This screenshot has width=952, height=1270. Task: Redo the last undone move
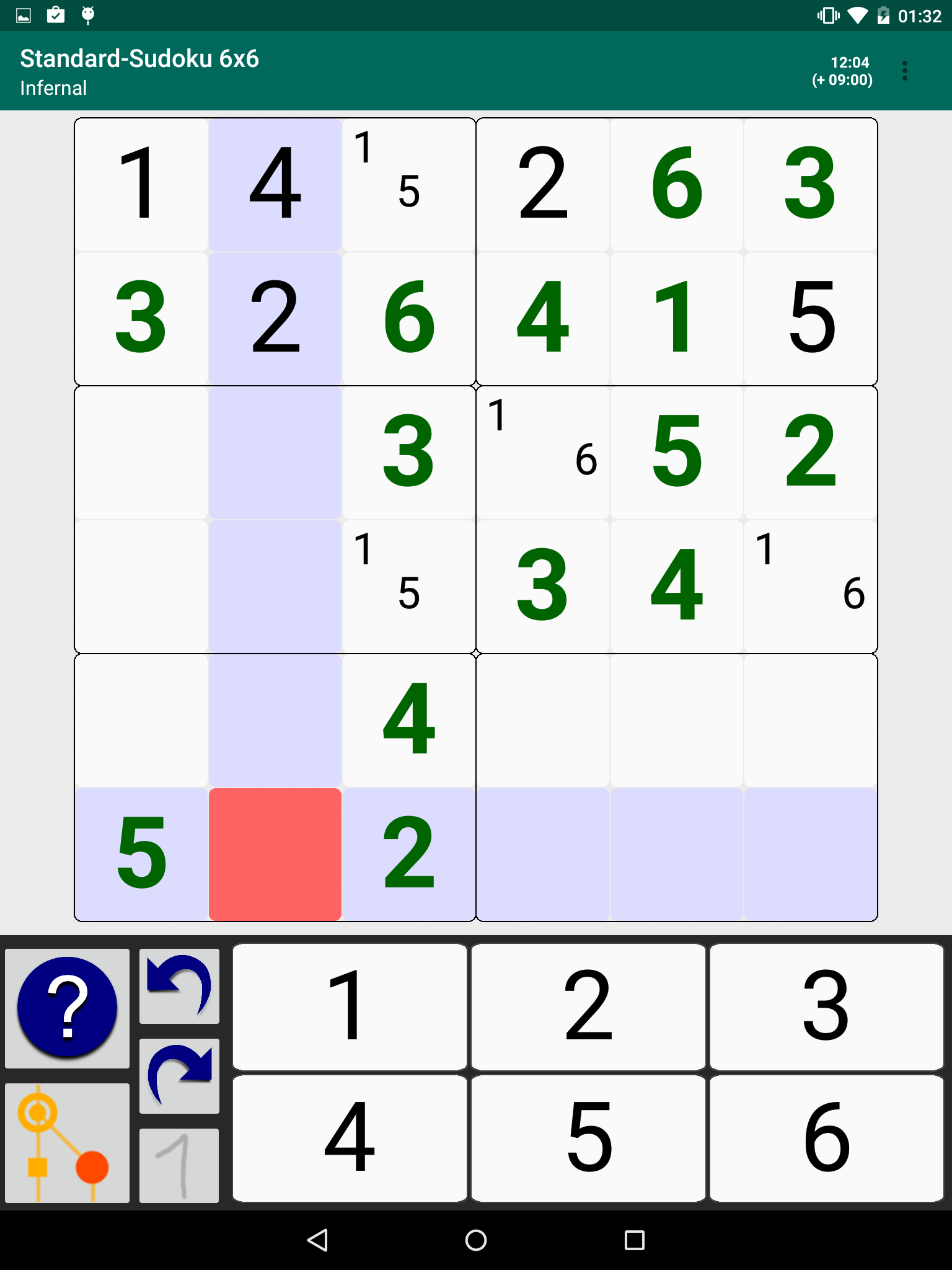[179, 1075]
